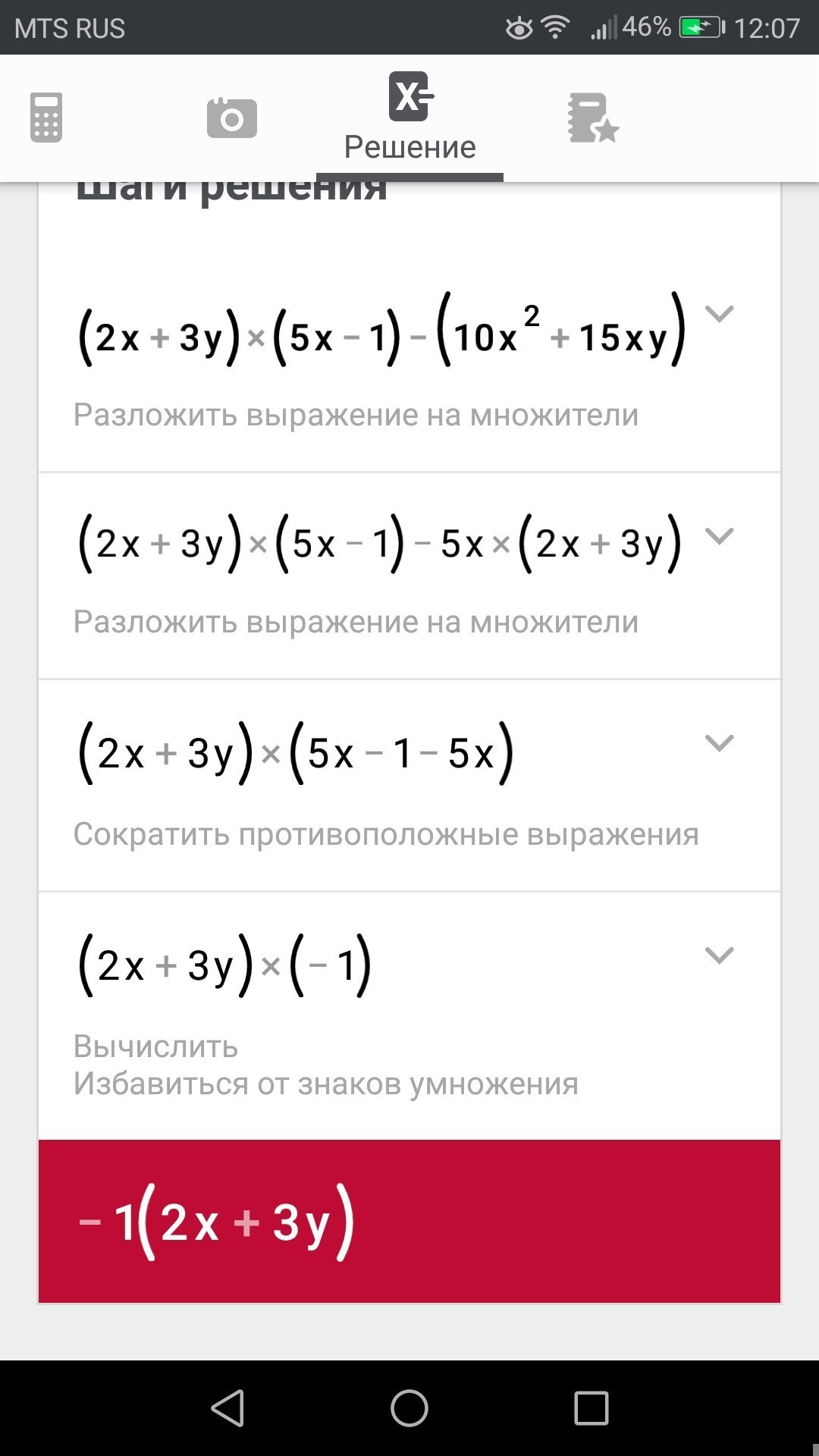Expand the step with 10x² + 15xy
Screen dimensions: 819x1456
tap(720, 313)
